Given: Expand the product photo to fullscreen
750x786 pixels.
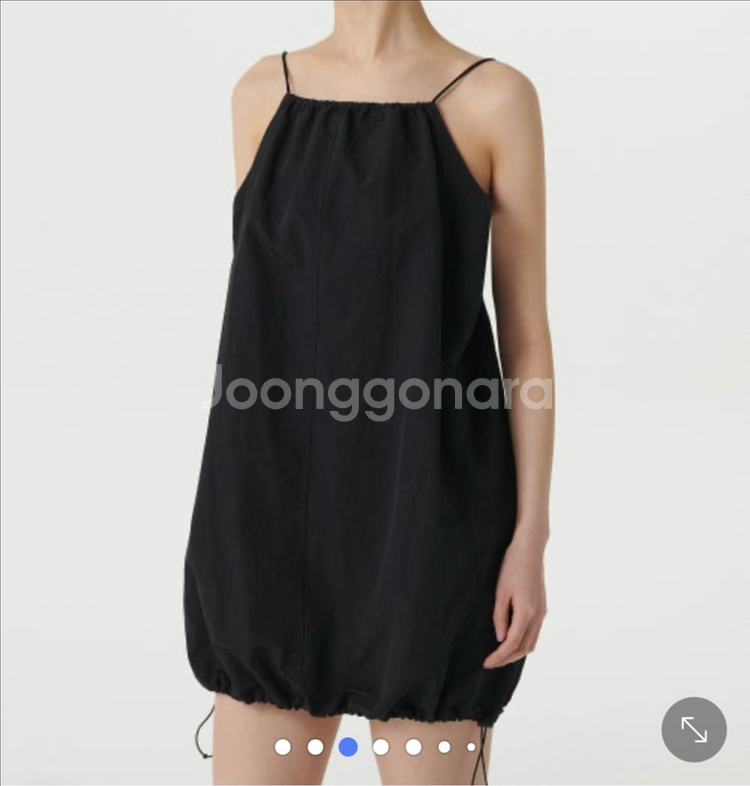Looking at the screenshot, I should (694, 729).
